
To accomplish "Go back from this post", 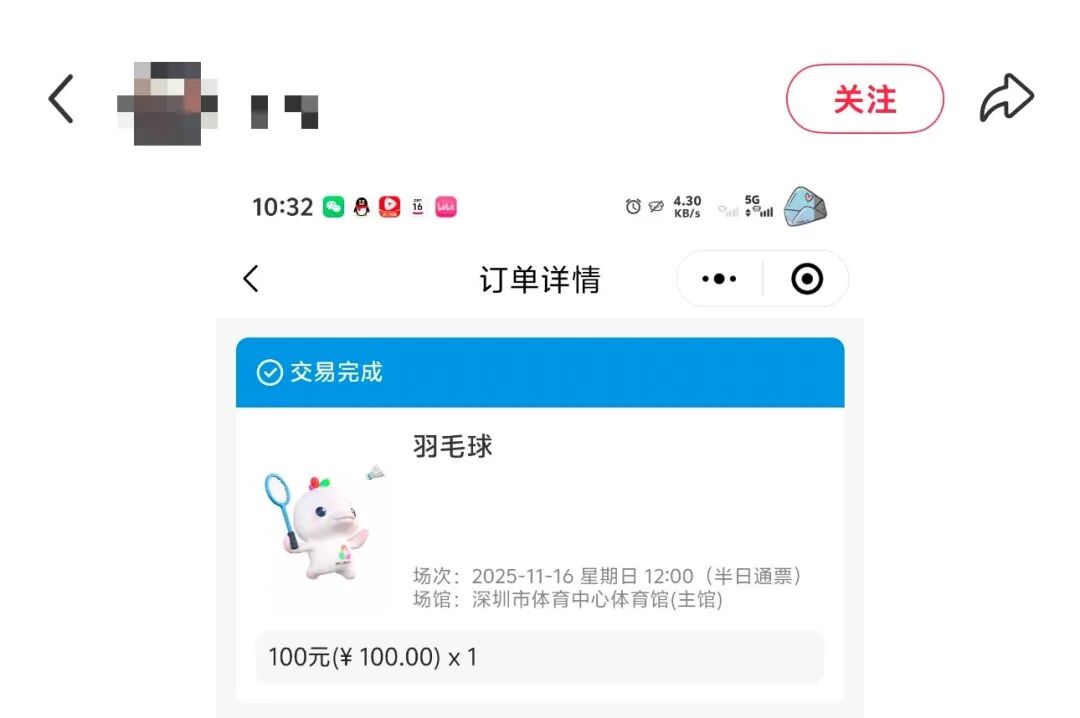I will pyautogui.click(x=62, y=100).
